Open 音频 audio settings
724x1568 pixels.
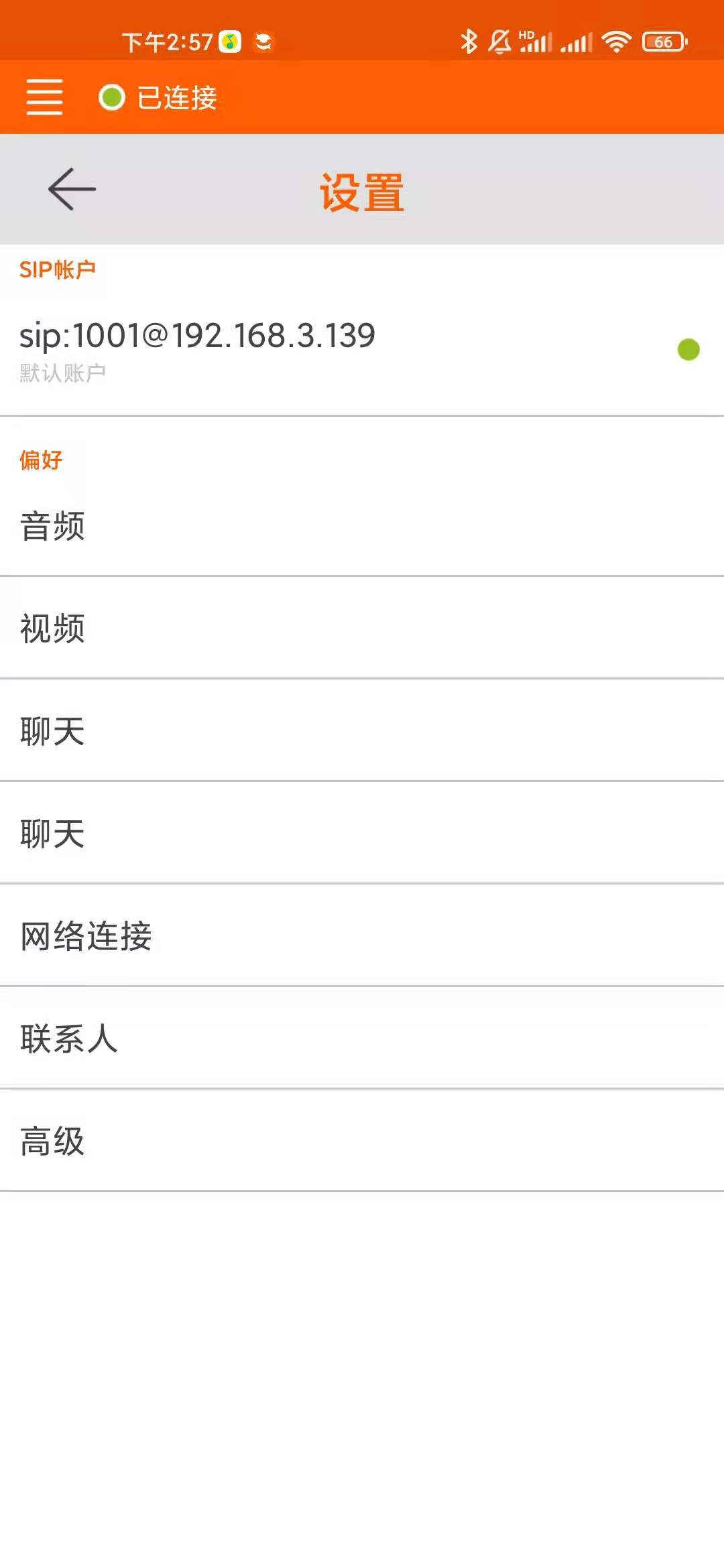click(362, 526)
